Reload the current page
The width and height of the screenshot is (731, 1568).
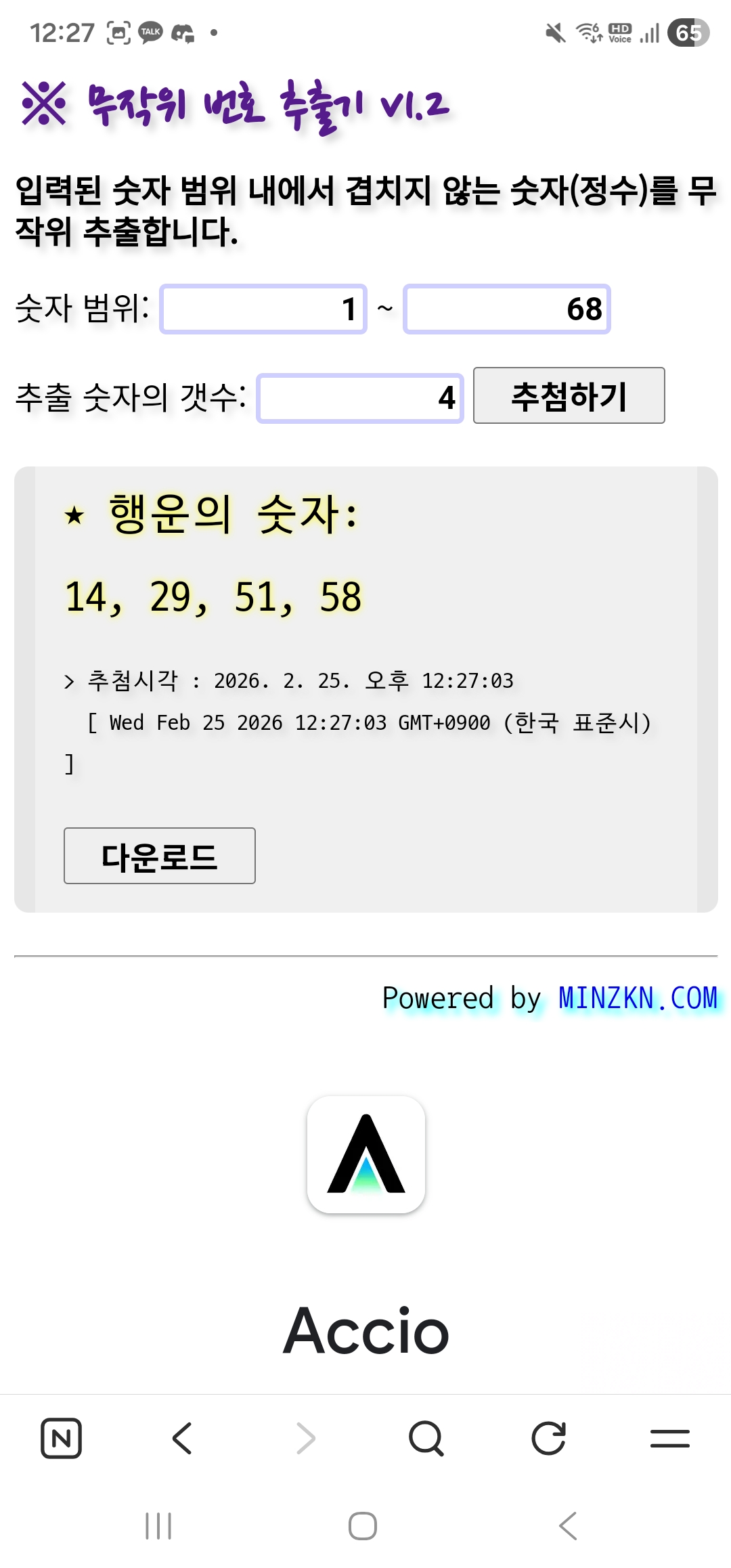(548, 1438)
